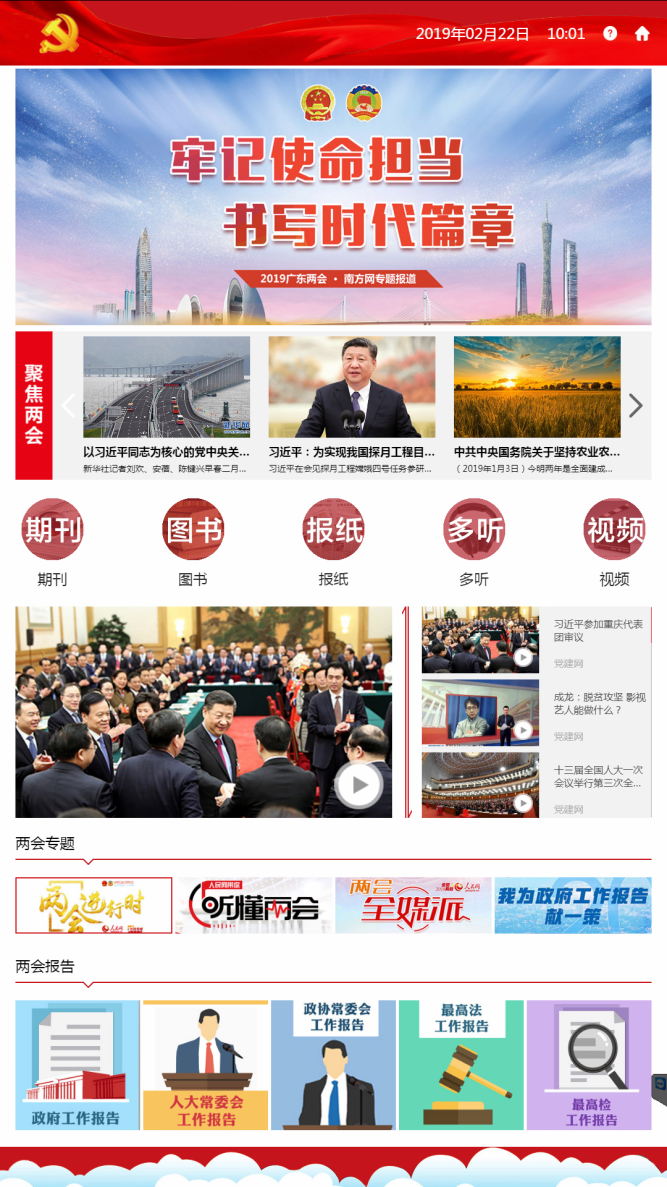
Task: Open 我为政府工作报告献一策 topic
Action: (x=573, y=905)
